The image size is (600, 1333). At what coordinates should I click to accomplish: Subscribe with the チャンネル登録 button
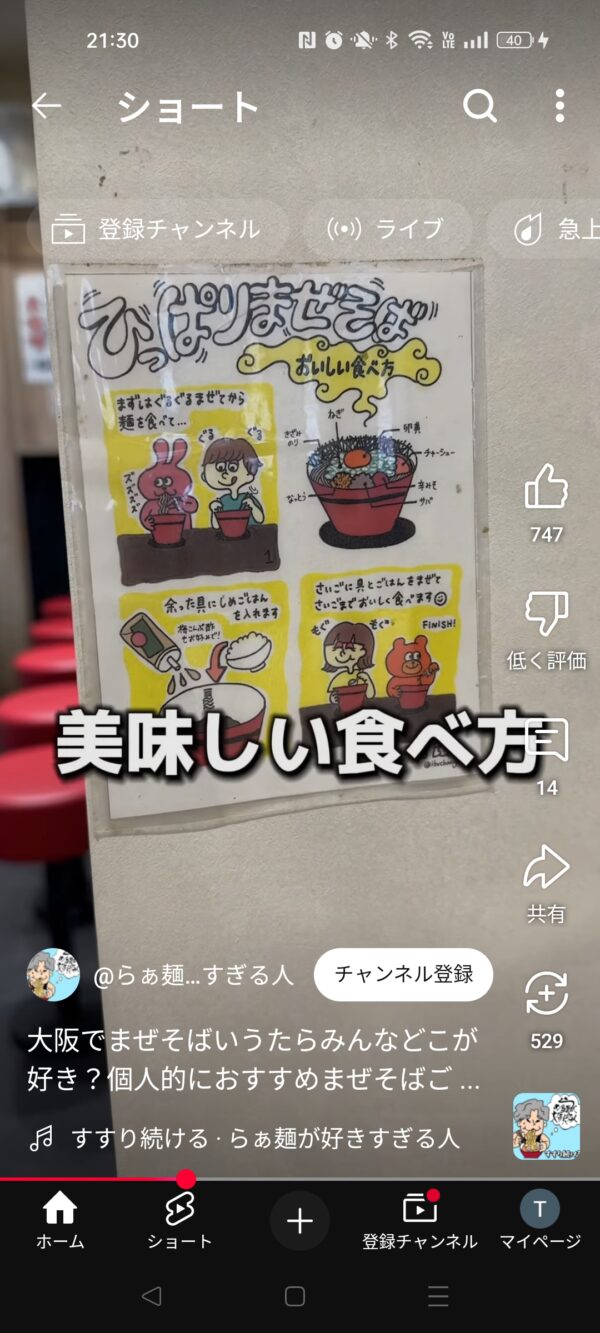[x=403, y=974]
